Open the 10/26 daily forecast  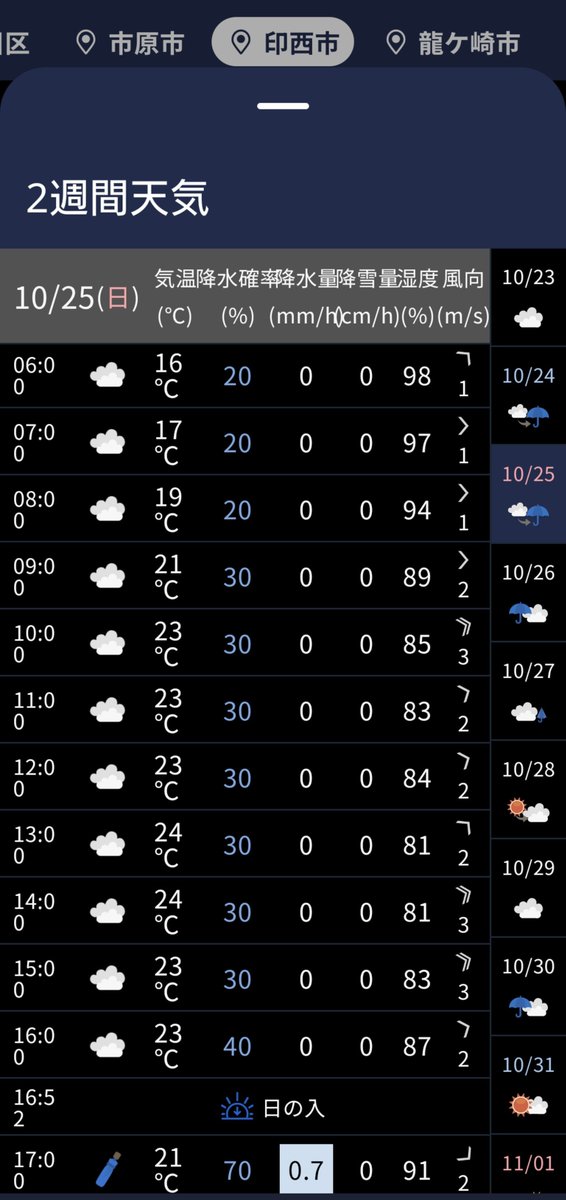(x=528, y=592)
